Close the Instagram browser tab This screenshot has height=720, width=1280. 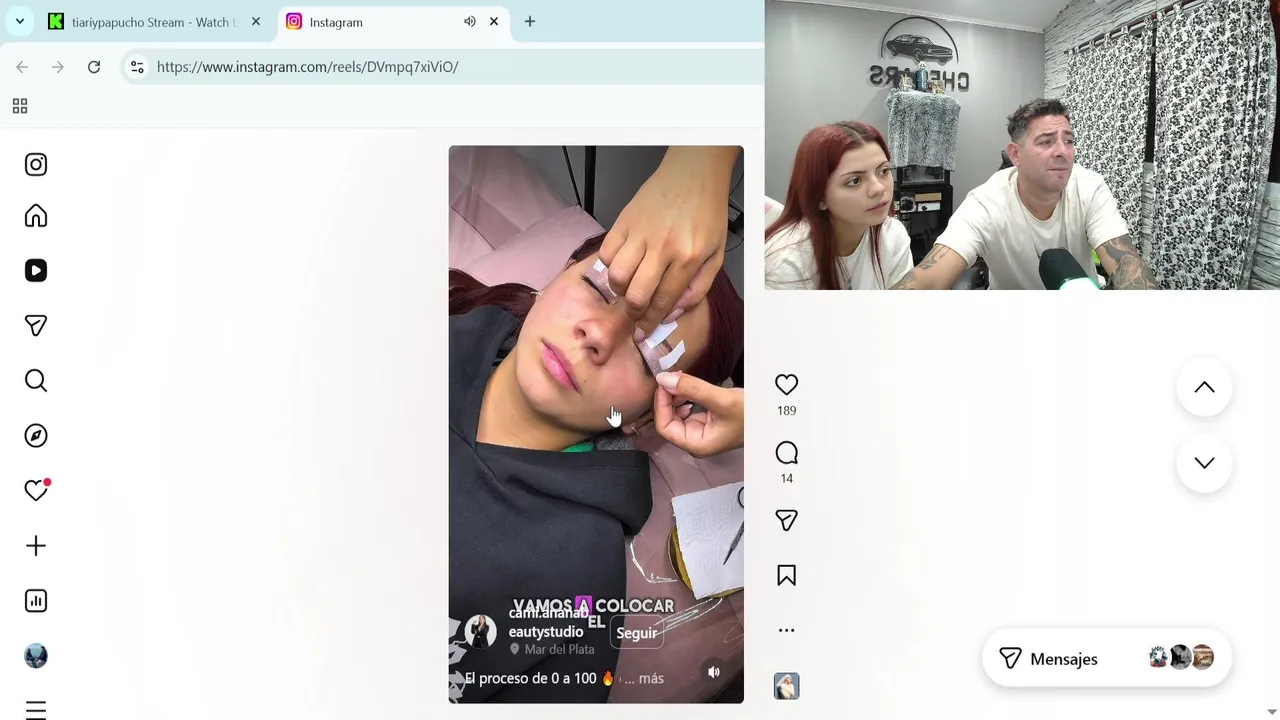[x=494, y=22]
